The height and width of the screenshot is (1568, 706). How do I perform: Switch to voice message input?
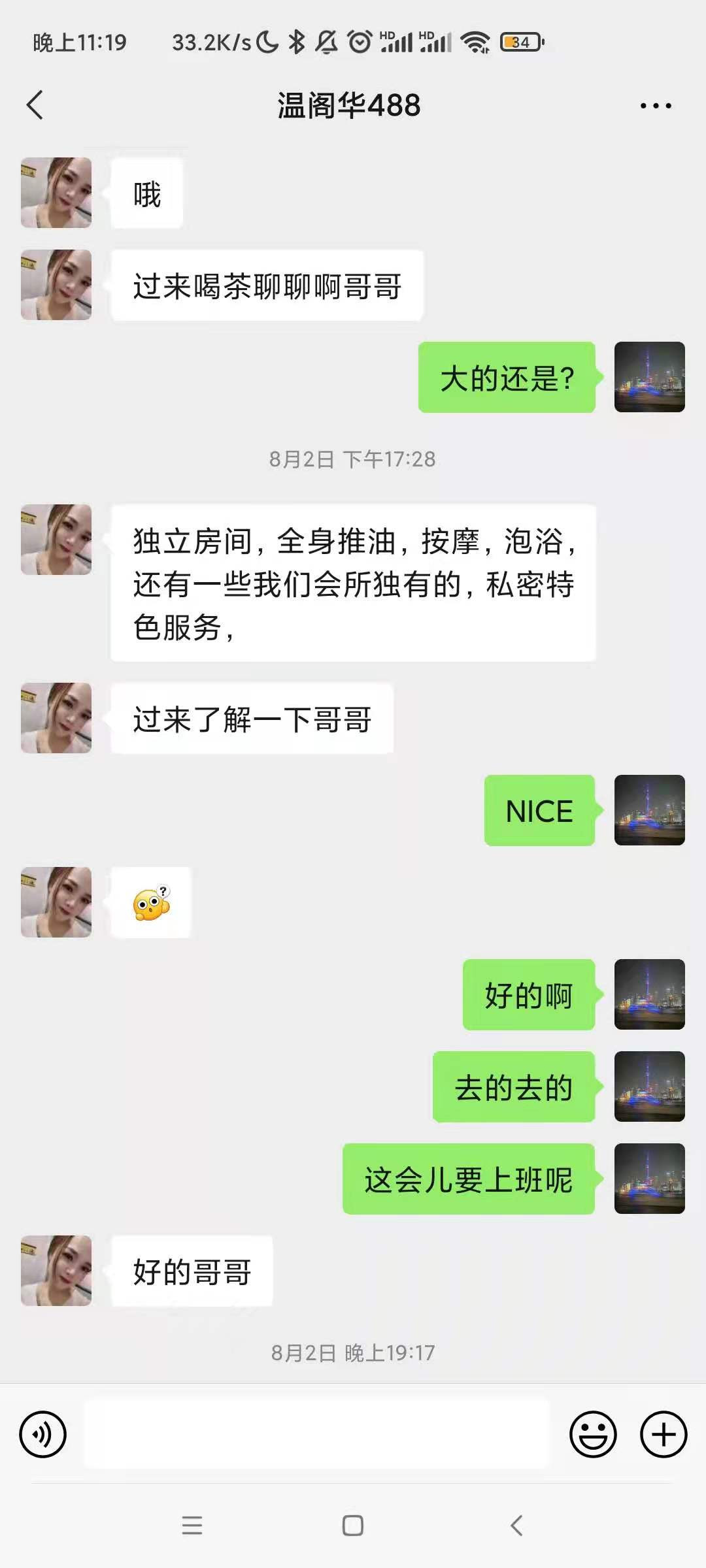[x=43, y=1434]
